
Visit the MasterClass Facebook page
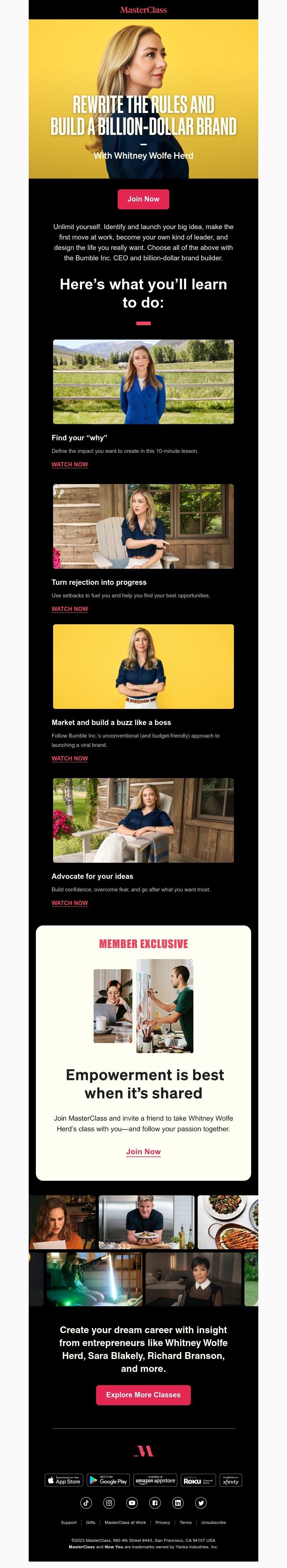tap(155, 1503)
